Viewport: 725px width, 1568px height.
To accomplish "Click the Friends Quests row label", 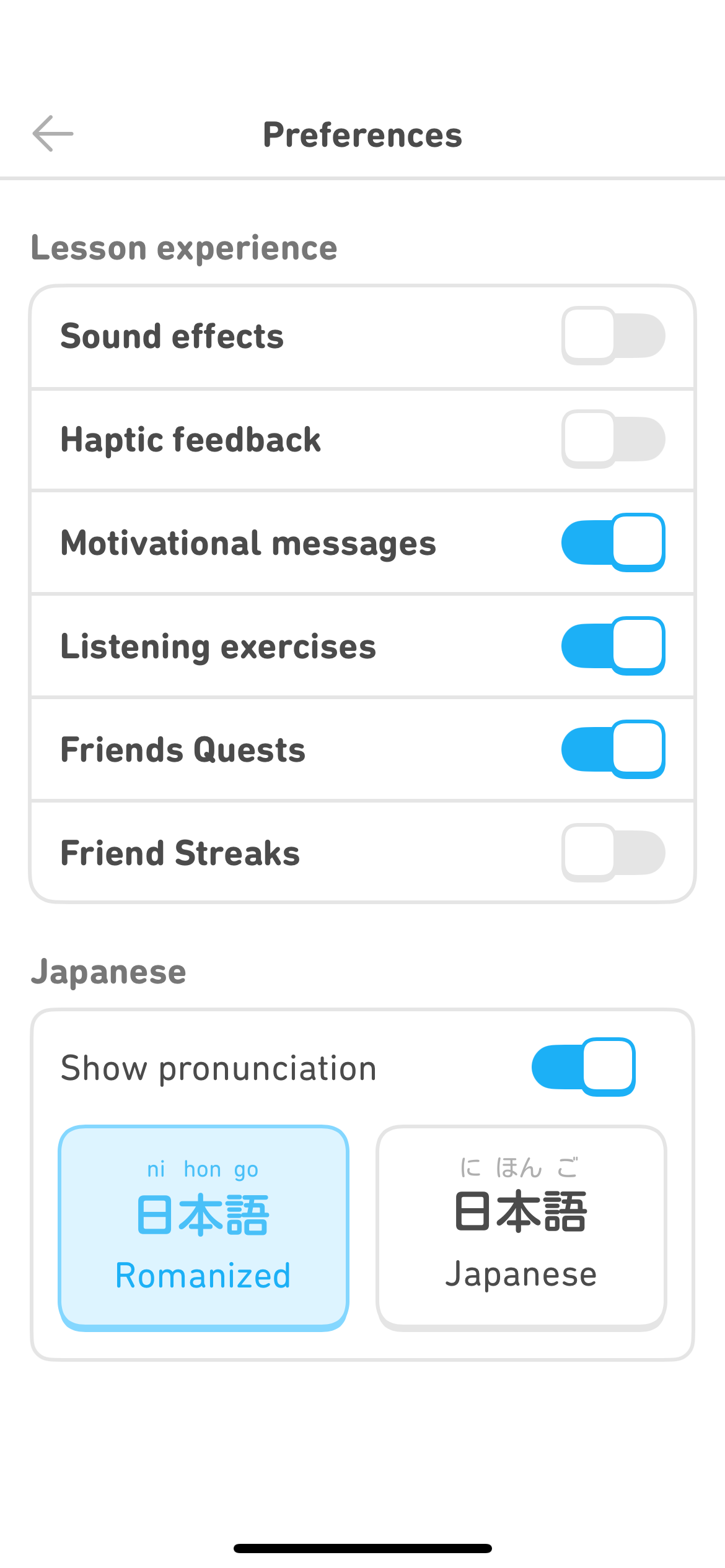I will pyautogui.click(x=182, y=749).
